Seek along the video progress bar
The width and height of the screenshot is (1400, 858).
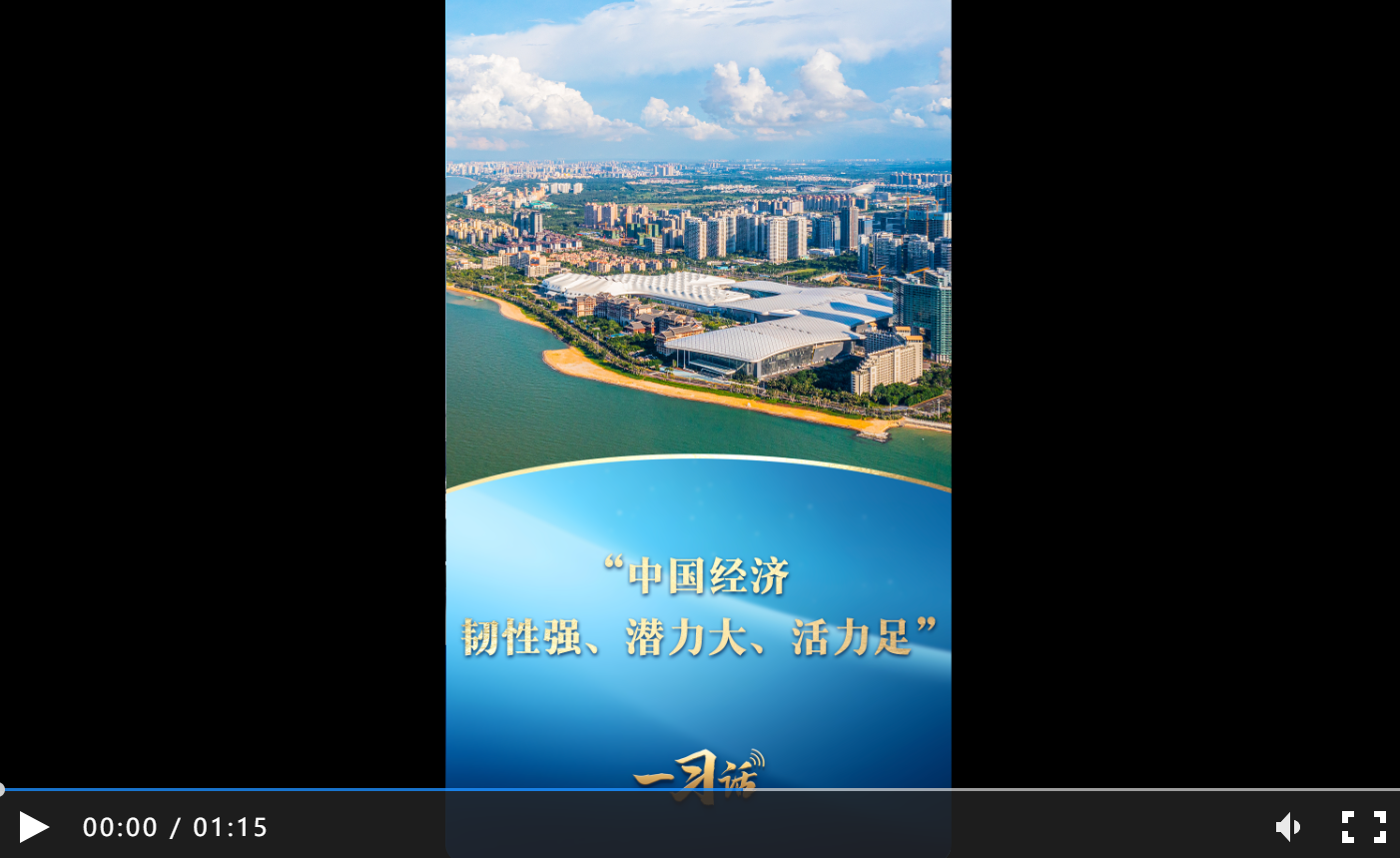[x=699, y=789]
